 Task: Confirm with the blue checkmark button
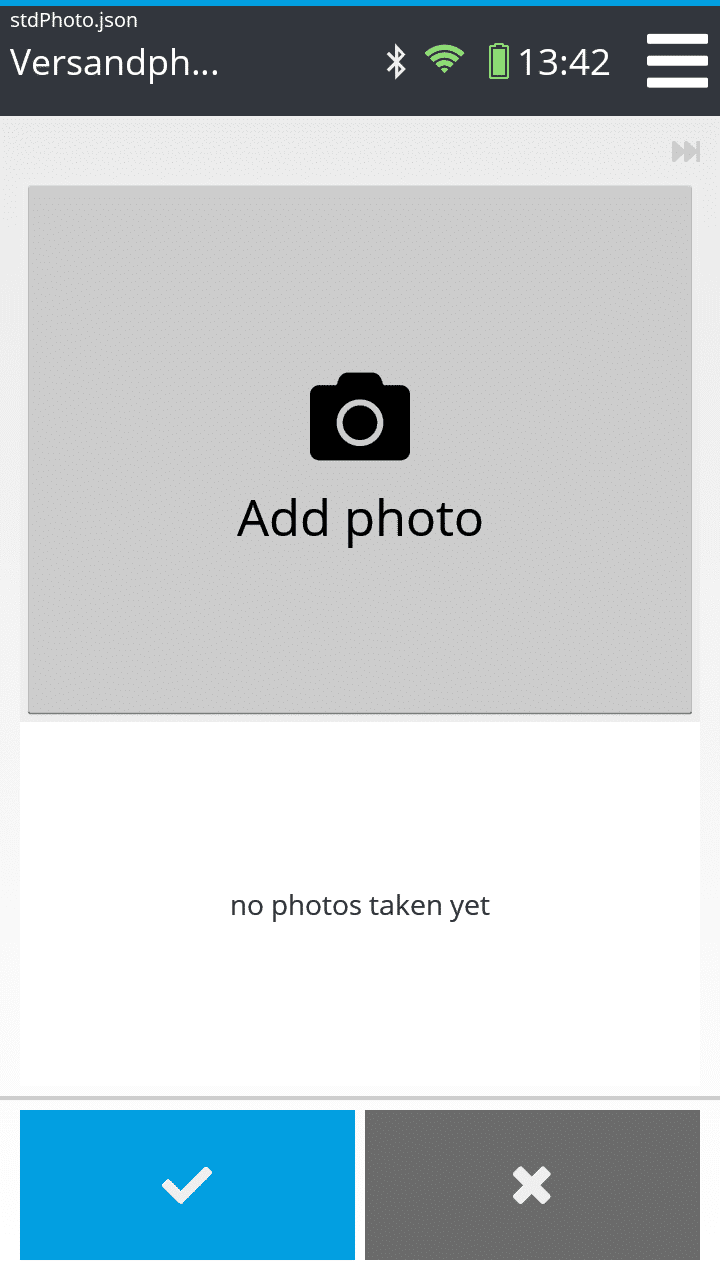coord(187,1185)
